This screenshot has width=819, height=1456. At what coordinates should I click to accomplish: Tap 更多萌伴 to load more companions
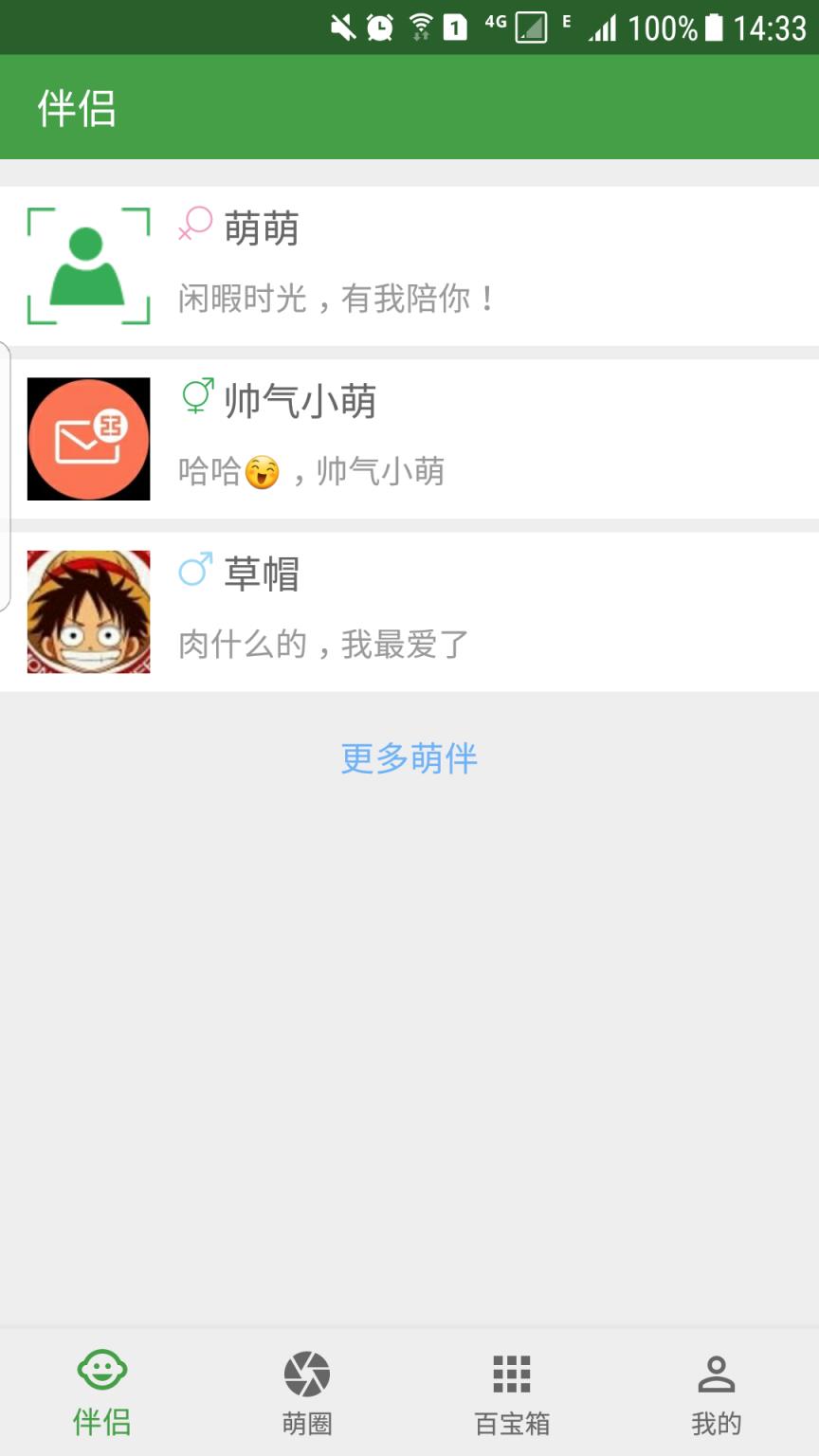[x=409, y=758]
